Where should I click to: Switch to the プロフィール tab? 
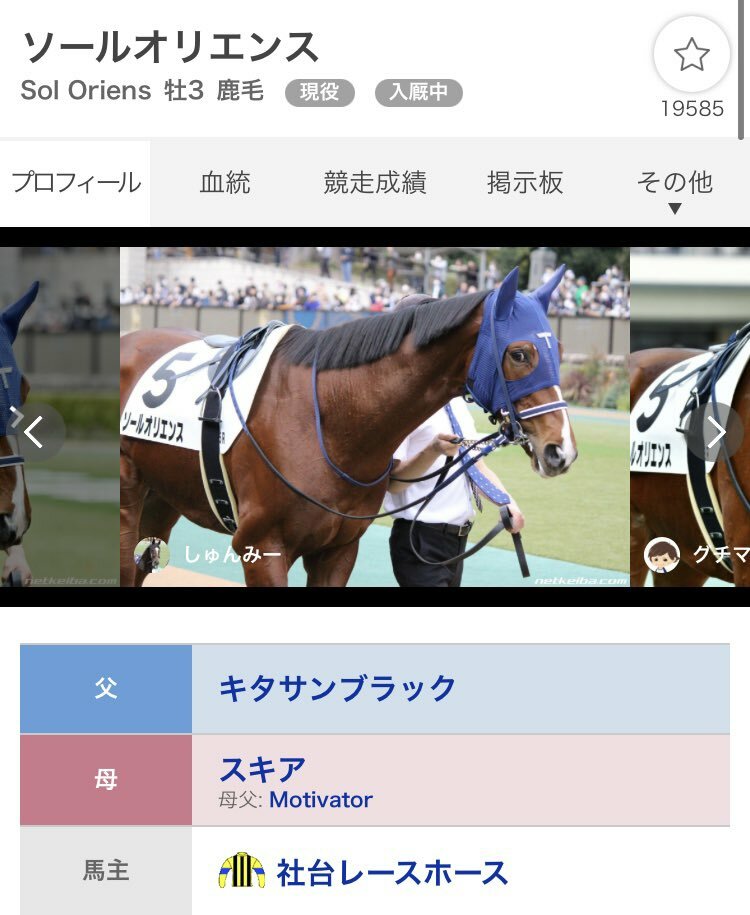click(x=76, y=183)
